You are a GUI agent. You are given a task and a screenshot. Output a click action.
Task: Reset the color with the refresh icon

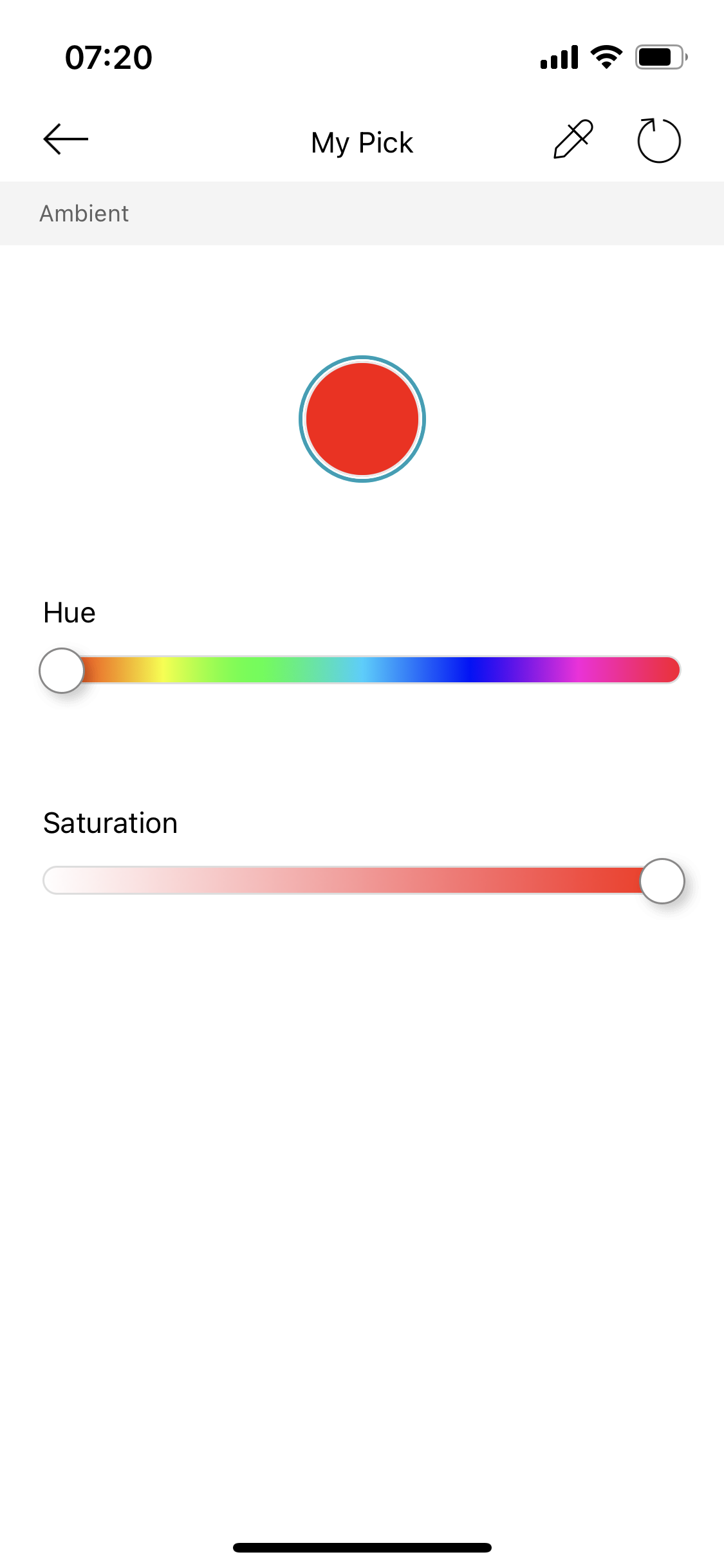point(658,140)
